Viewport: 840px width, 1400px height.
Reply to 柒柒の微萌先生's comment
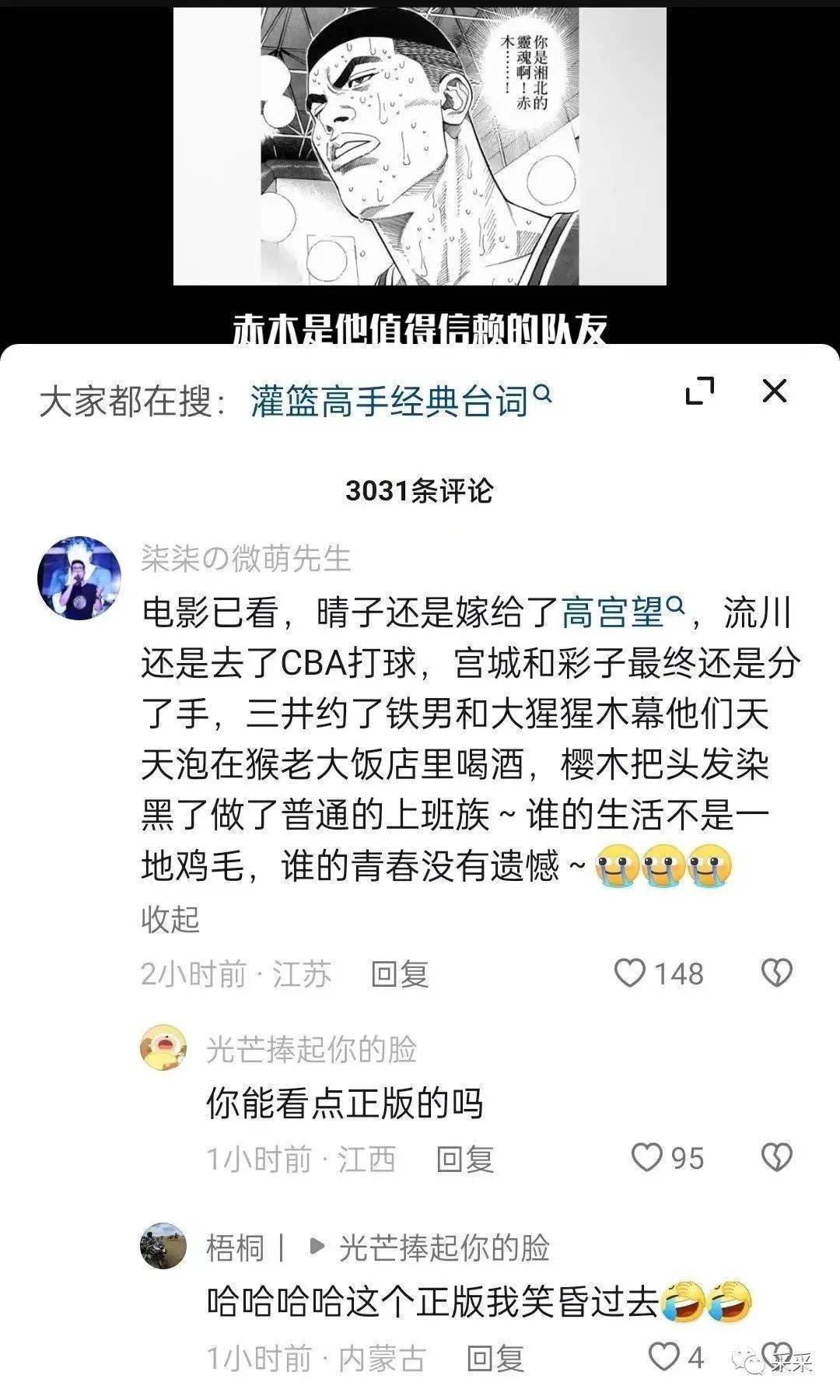pos(400,974)
